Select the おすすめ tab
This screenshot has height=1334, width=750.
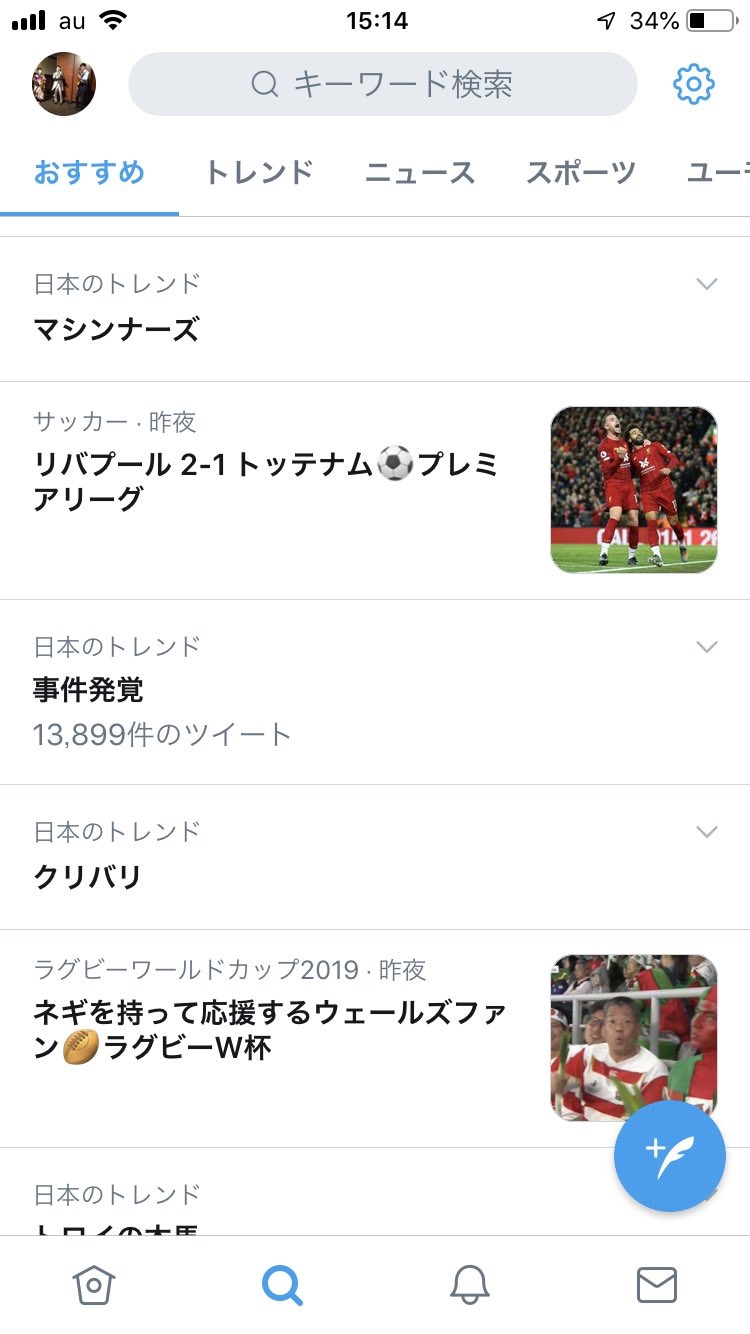pos(89,173)
